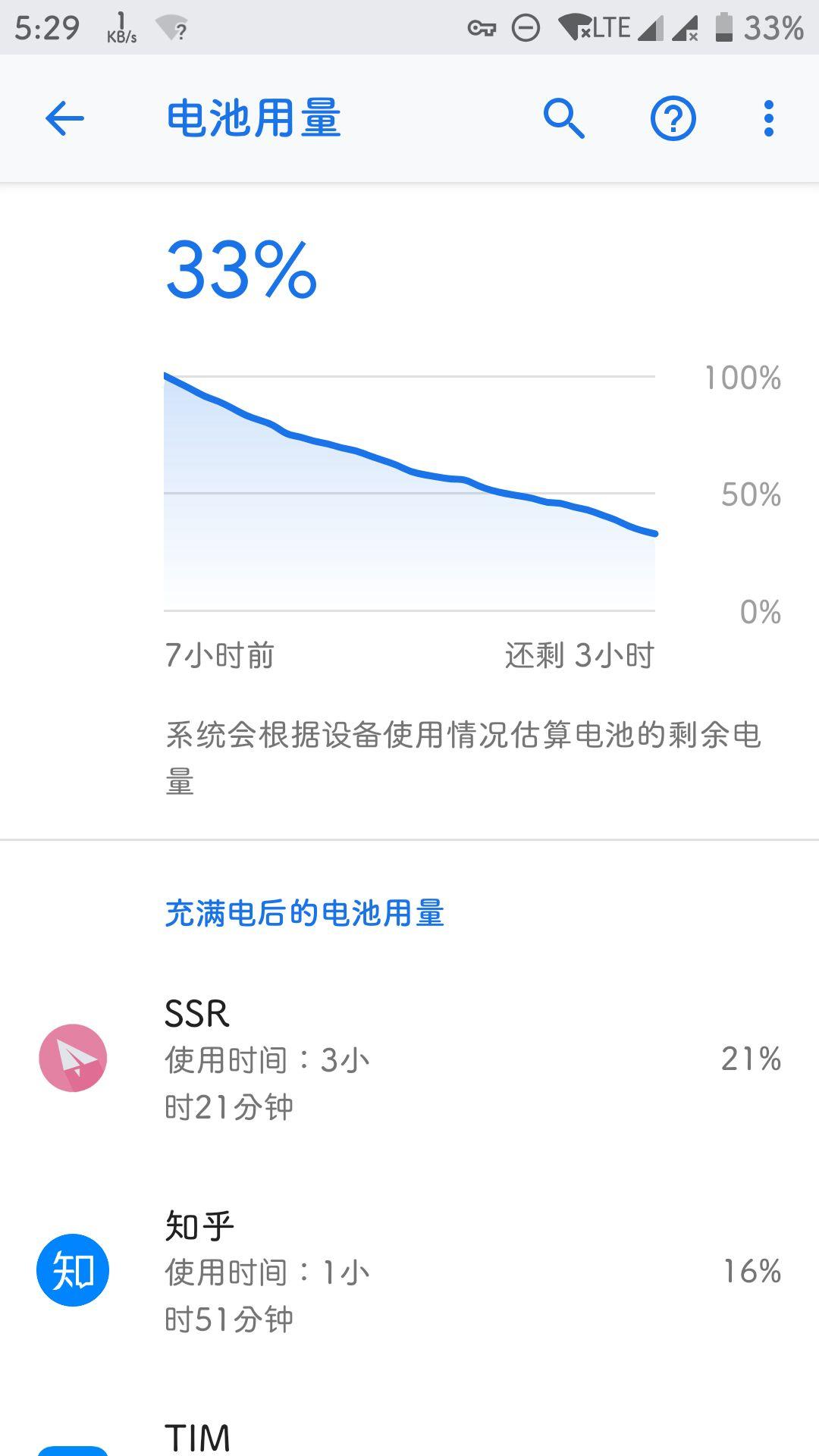Open the help icon in the app bar
This screenshot has height=1456, width=819.
672,118
